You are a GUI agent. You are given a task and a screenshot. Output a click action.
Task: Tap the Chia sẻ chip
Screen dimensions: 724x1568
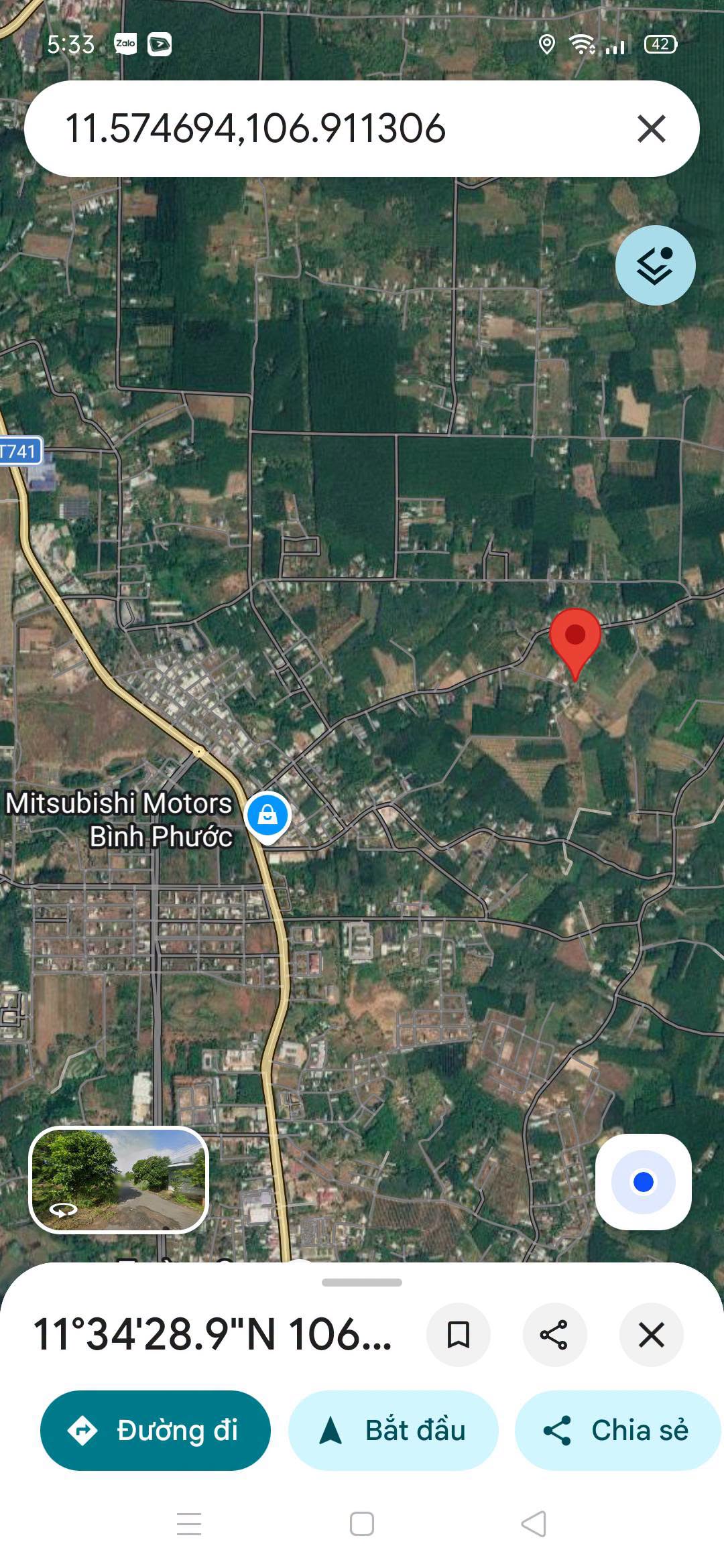(617, 1431)
